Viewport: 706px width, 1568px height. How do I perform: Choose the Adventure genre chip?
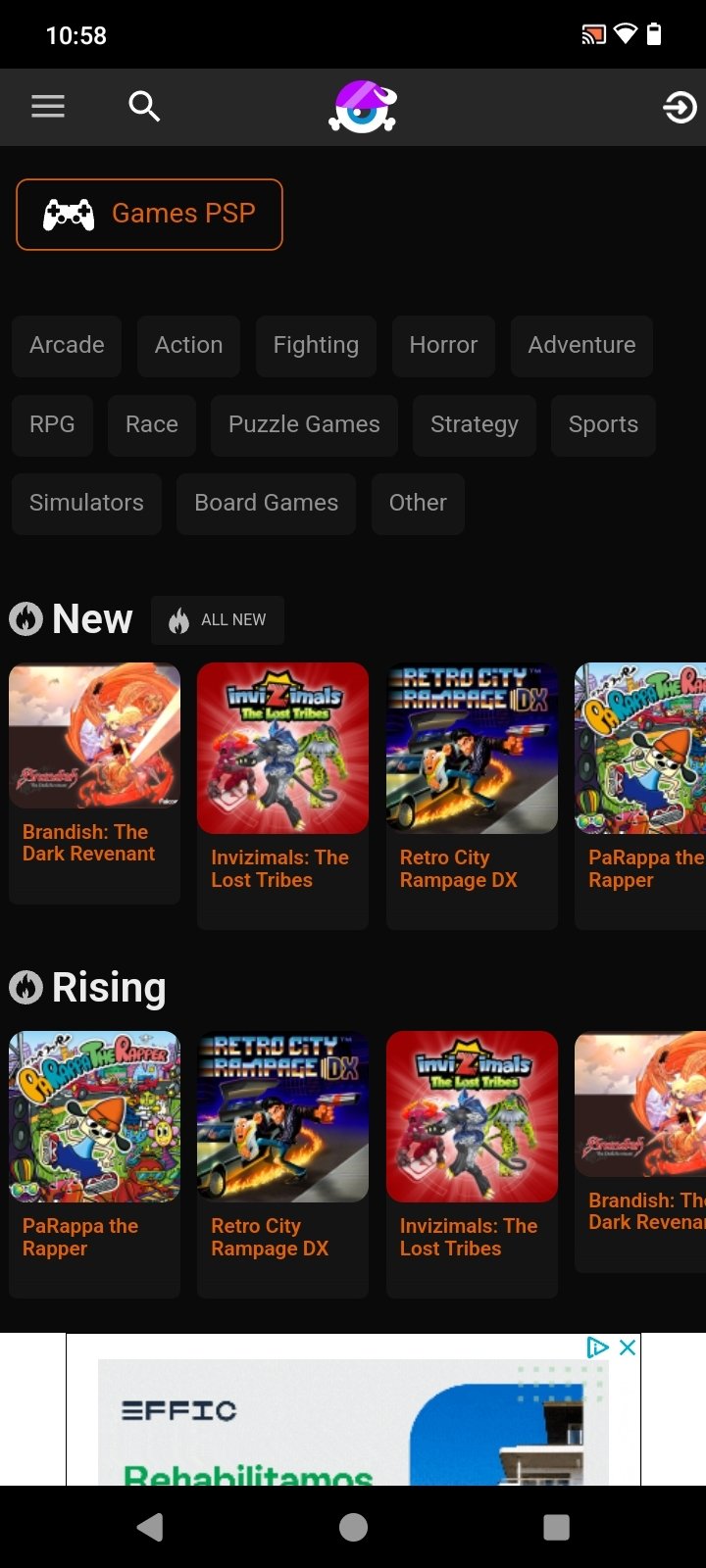pos(581,345)
